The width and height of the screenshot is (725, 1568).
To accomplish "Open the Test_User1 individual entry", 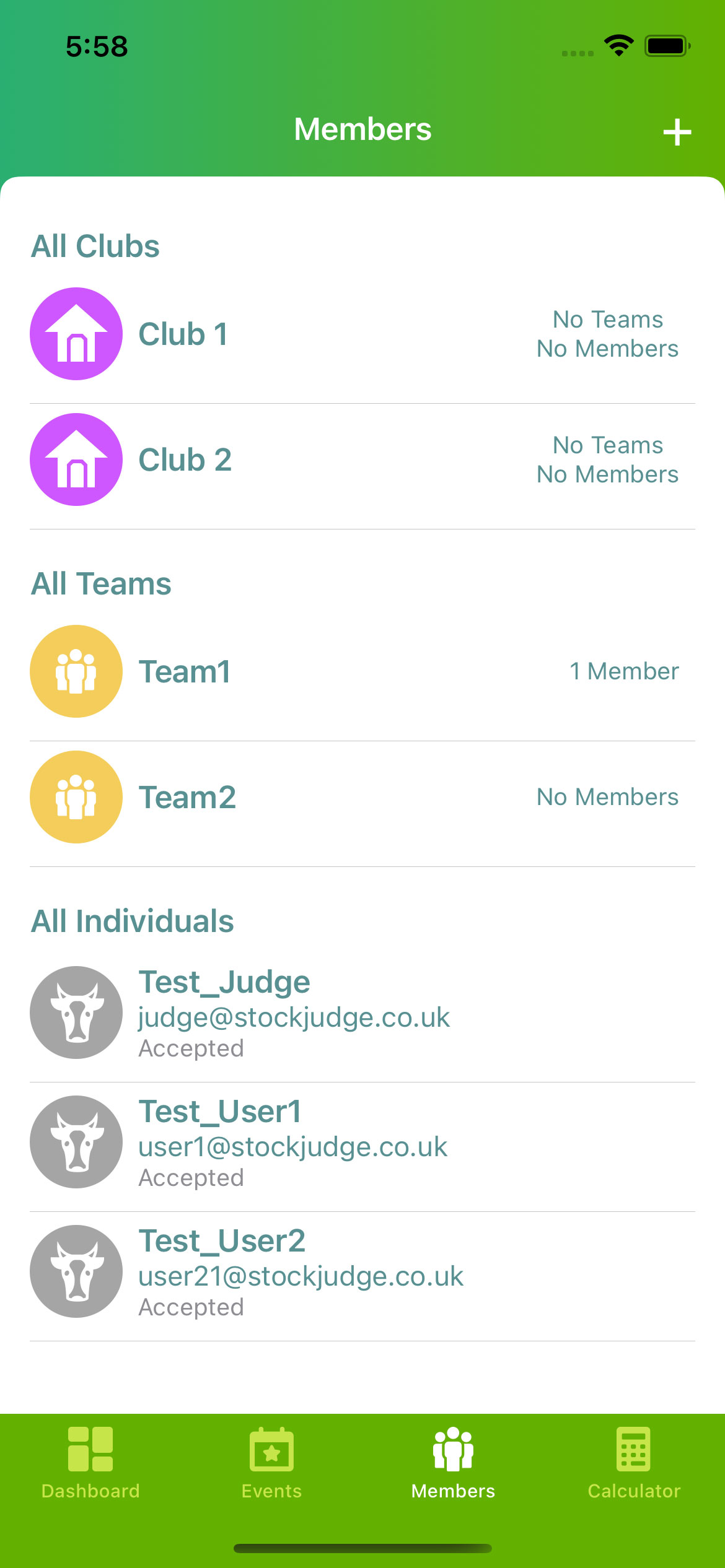I will coord(362,1143).
